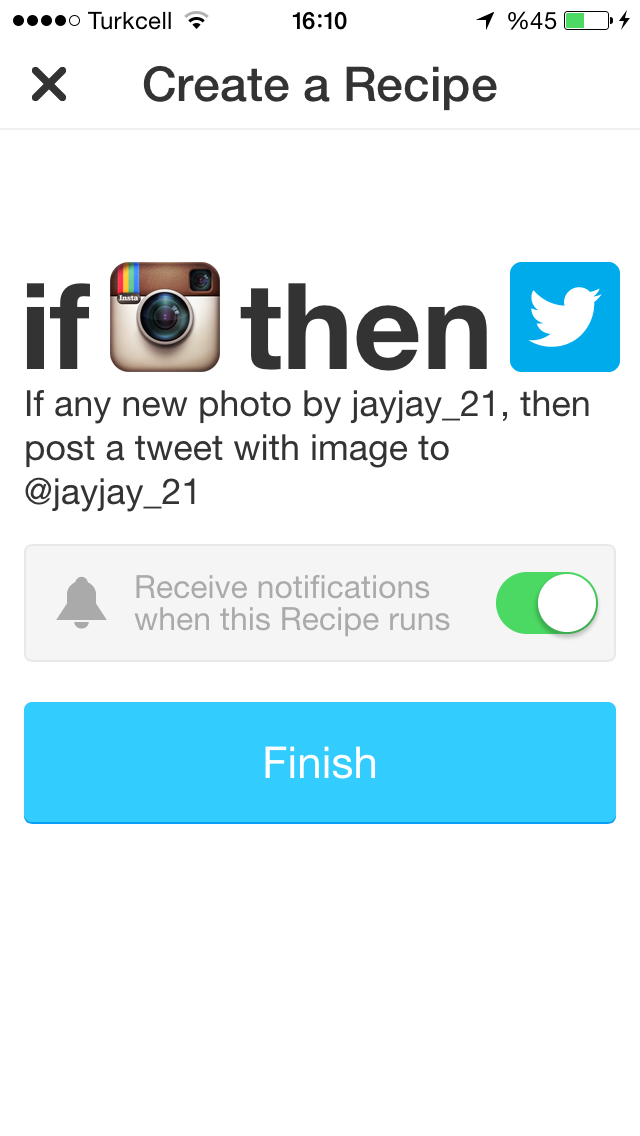Image resolution: width=640 pixels, height=1136 pixels.
Task: Close the Create a Recipe screen
Action: pos(49,84)
